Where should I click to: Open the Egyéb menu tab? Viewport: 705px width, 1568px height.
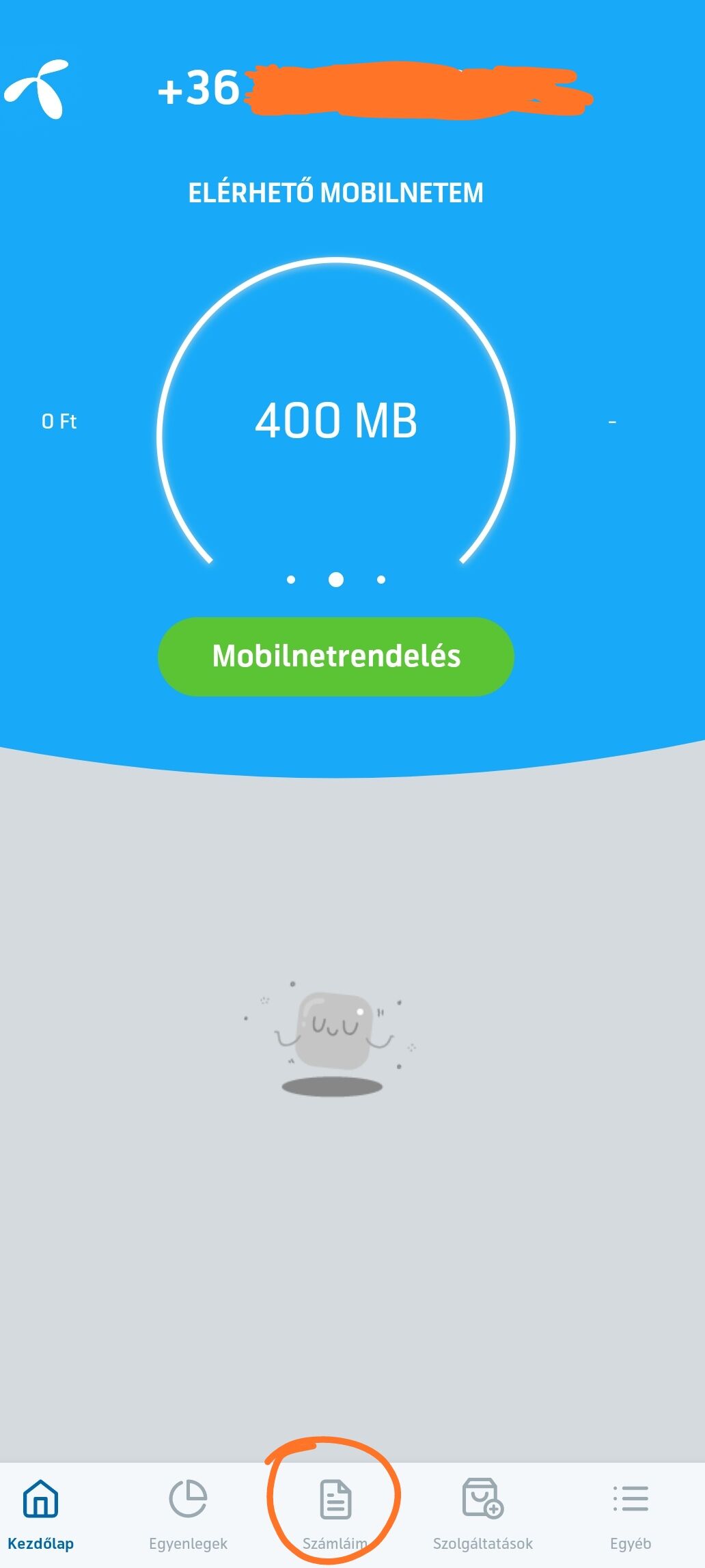(630, 1512)
